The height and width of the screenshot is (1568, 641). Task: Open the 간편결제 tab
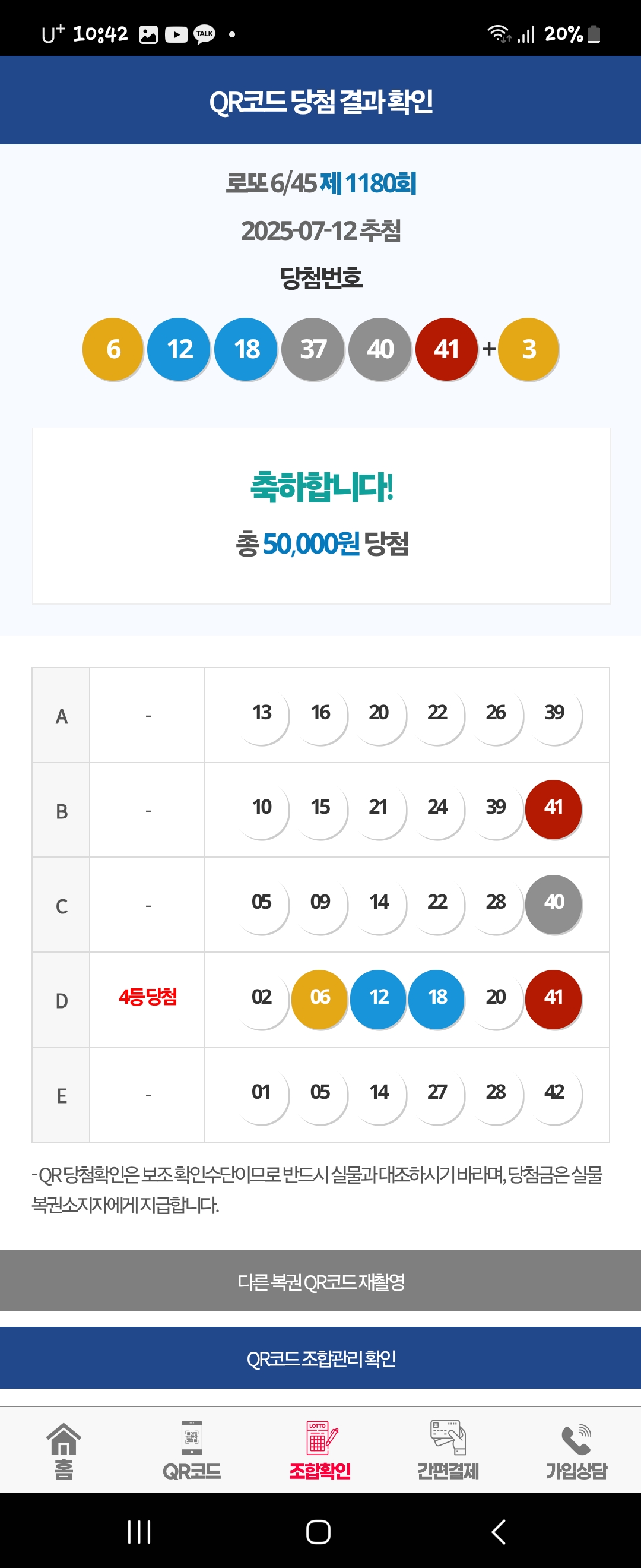coord(448,1452)
